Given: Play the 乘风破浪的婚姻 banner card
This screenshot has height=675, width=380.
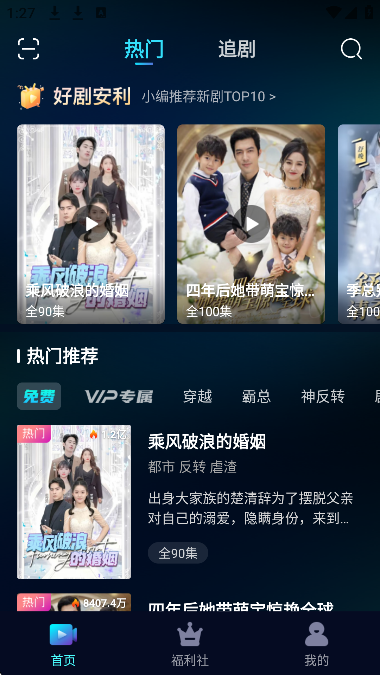Looking at the screenshot, I should 91,224.
